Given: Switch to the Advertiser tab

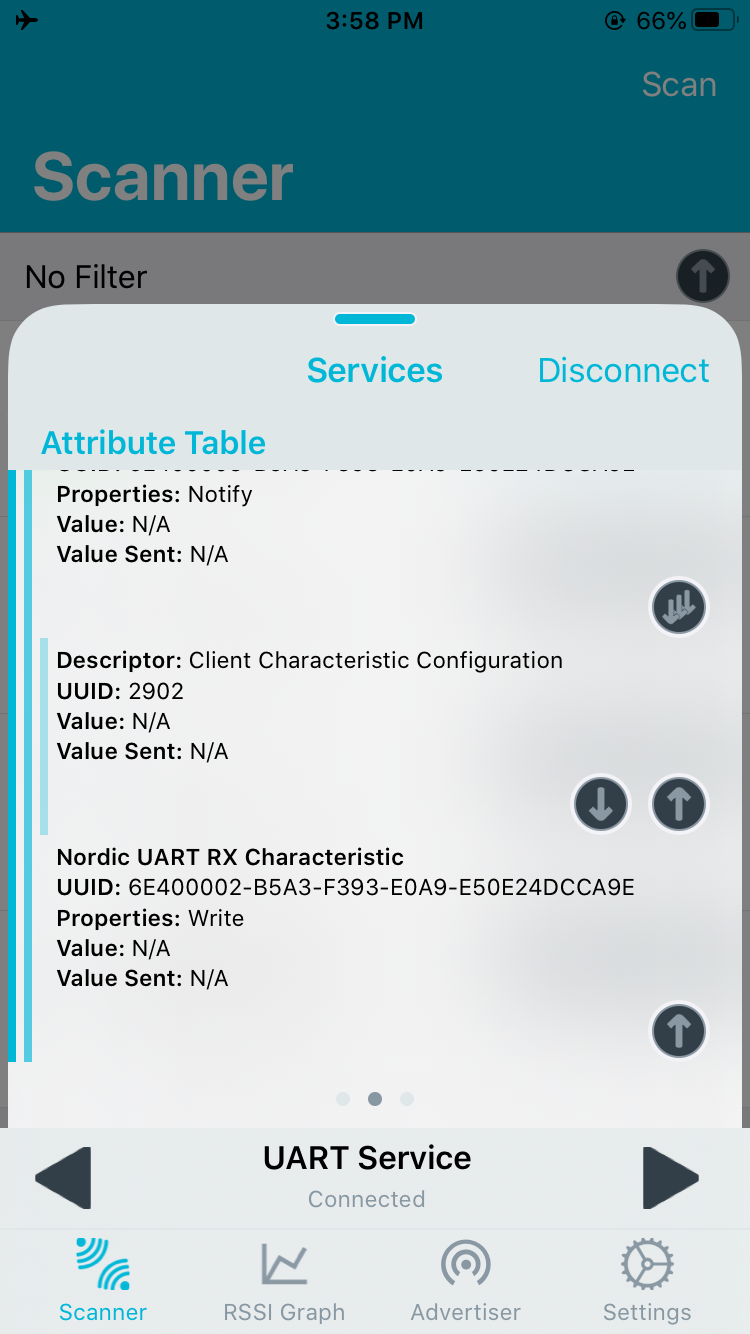Looking at the screenshot, I should [x=466, y=1282].
